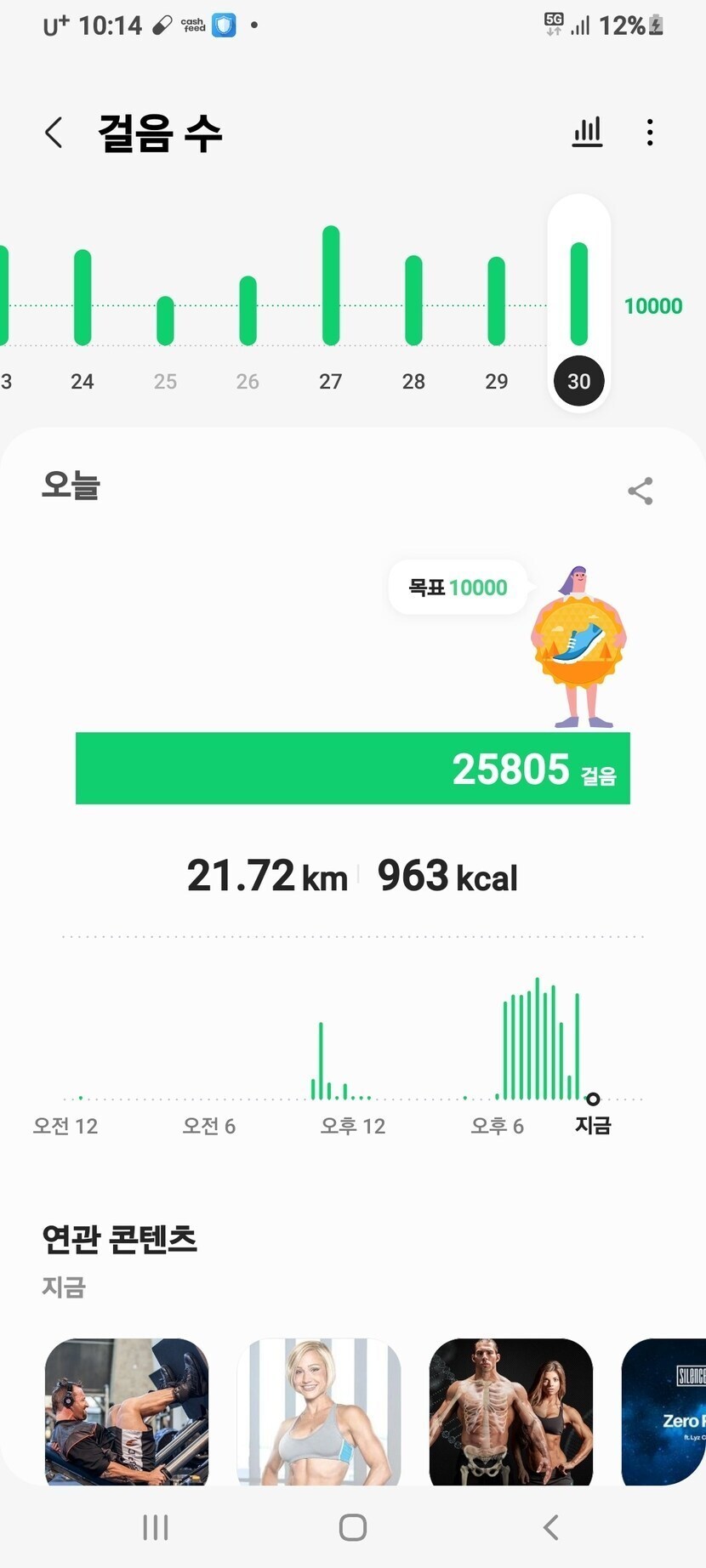This screenshot has height=1568, width=706.
Task: Go back from the 걸음 수 screen
Action: tap(54, 133)
